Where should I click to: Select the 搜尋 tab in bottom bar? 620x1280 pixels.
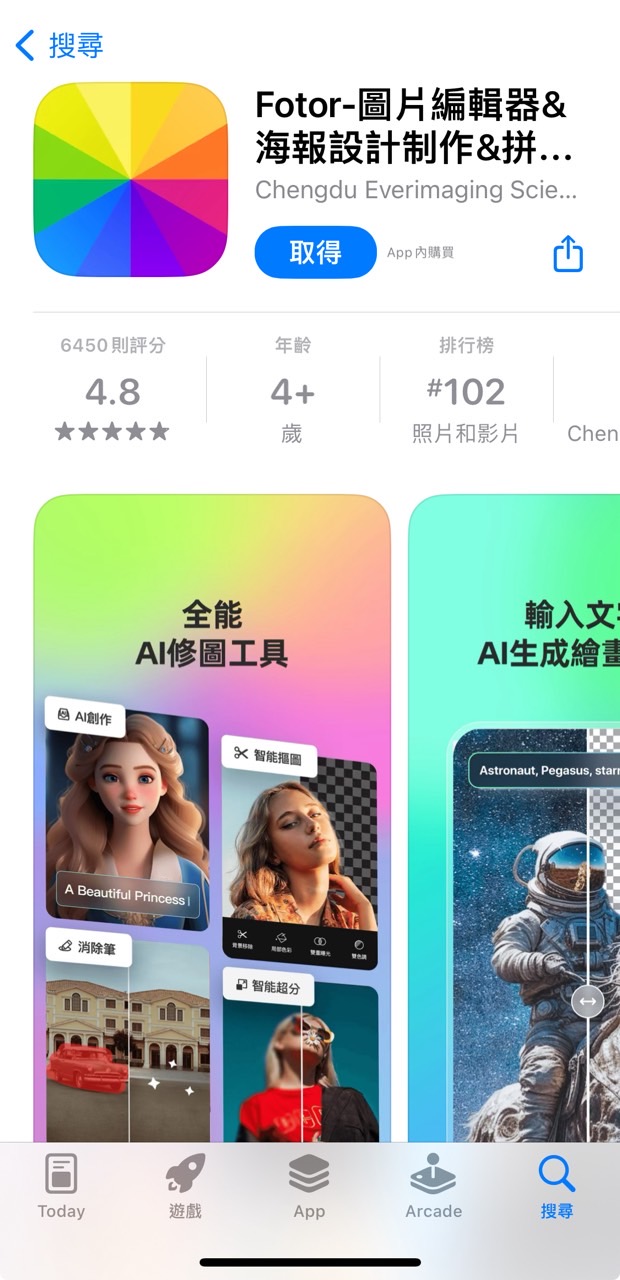click(557, 1186)
